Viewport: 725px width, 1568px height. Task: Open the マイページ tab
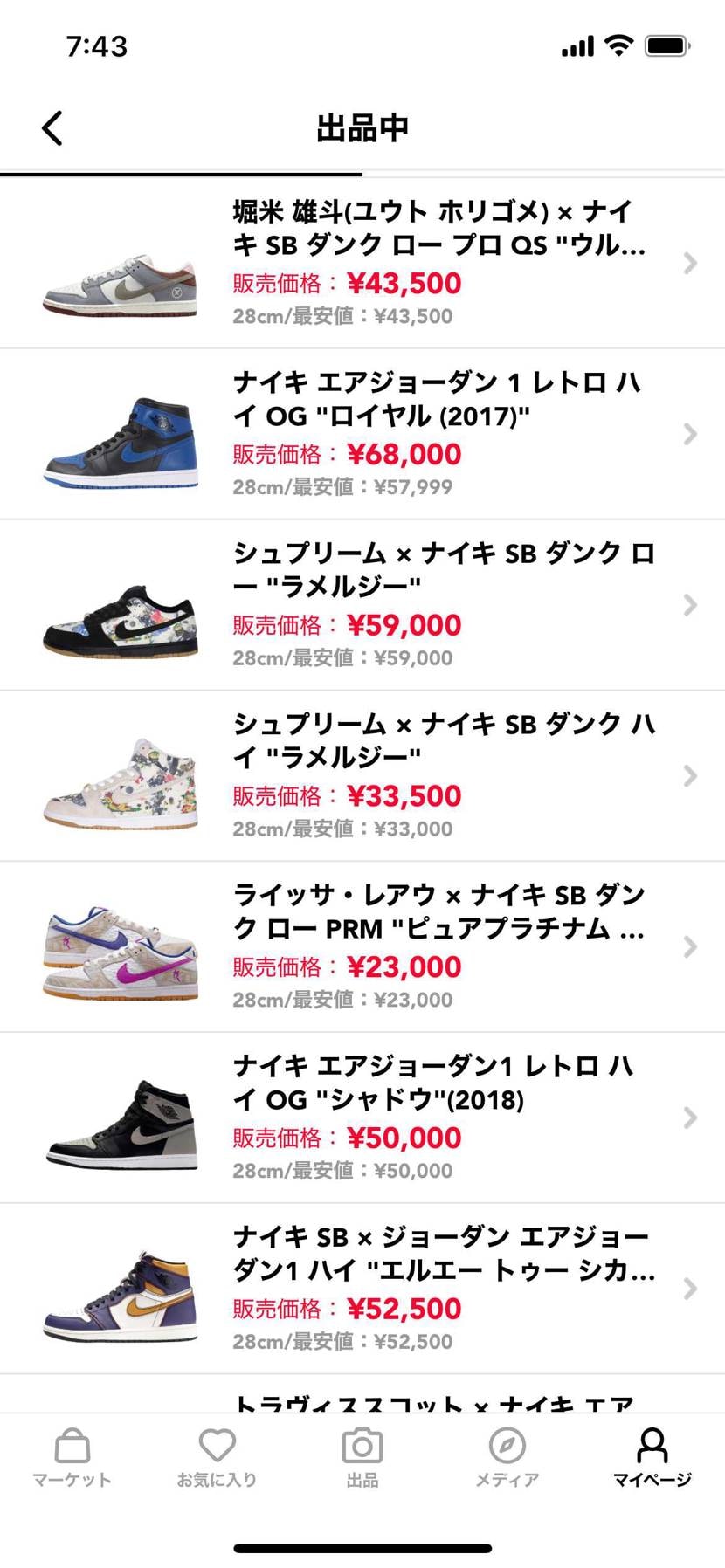click(652, 1457)
